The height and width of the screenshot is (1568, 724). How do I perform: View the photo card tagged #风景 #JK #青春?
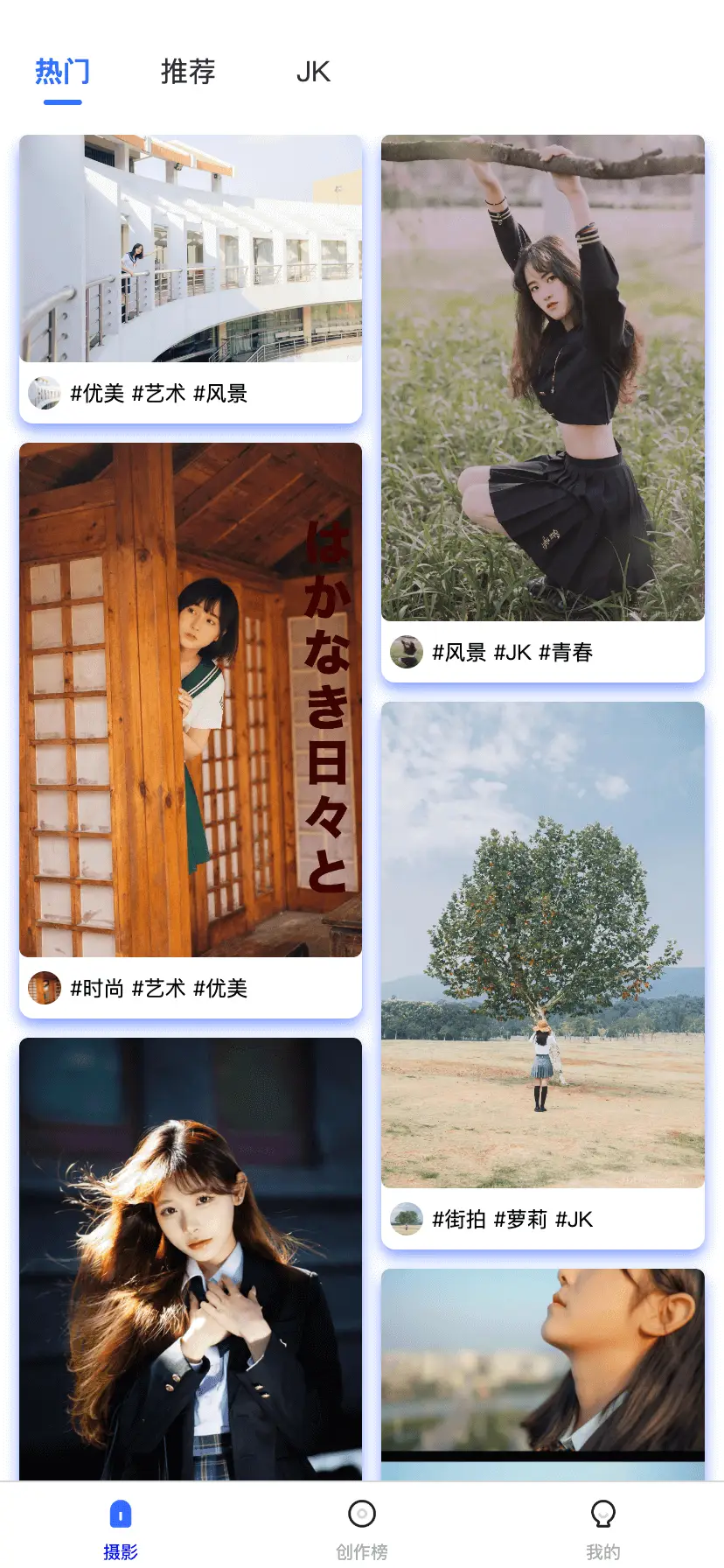point(542,378)
